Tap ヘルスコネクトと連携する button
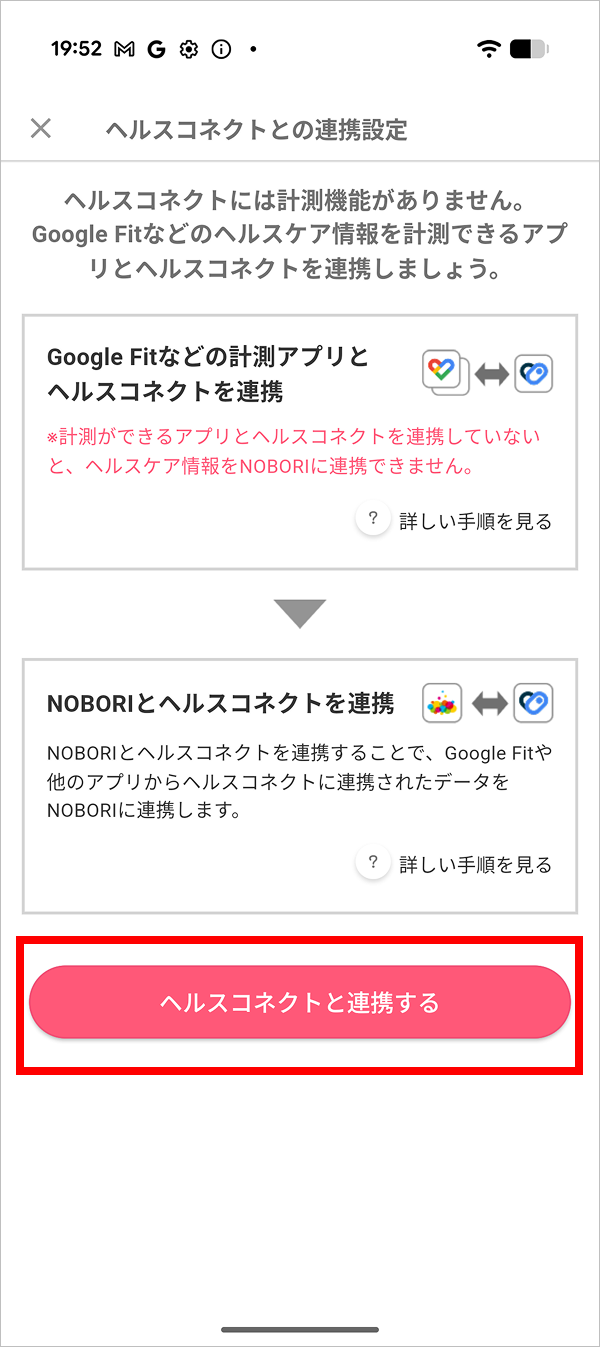Viewport: 600px width, 1347px height. tap(300, 1002)
